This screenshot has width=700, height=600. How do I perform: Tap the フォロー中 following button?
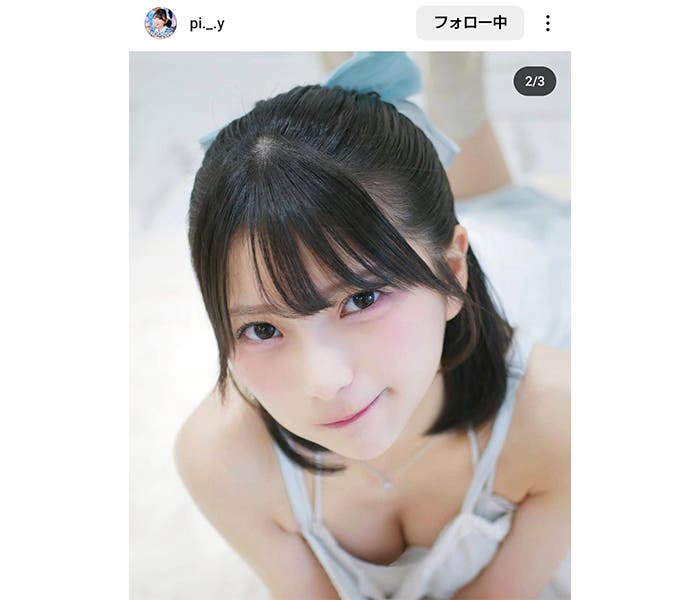(x=469, y=22)
